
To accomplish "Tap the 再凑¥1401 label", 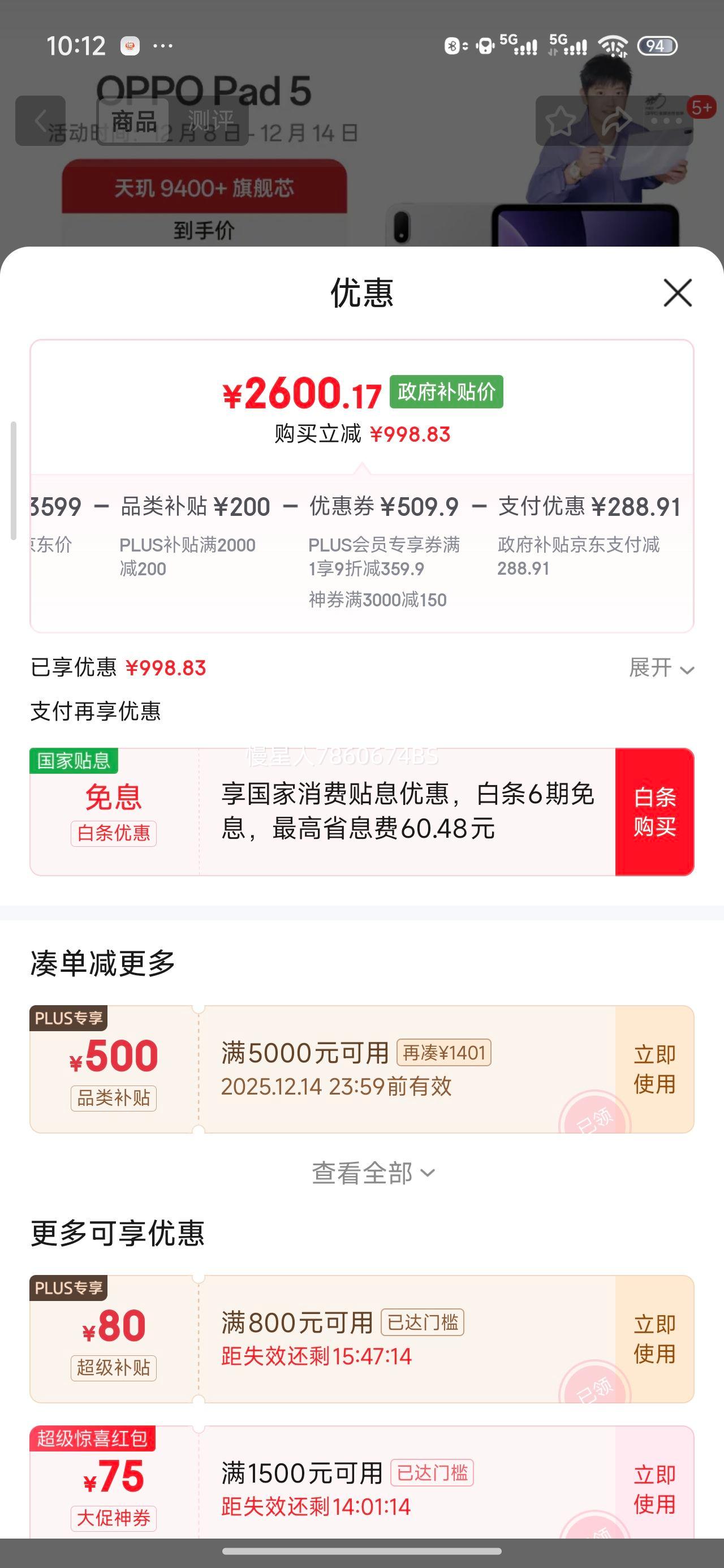I will pos(445,1051).
